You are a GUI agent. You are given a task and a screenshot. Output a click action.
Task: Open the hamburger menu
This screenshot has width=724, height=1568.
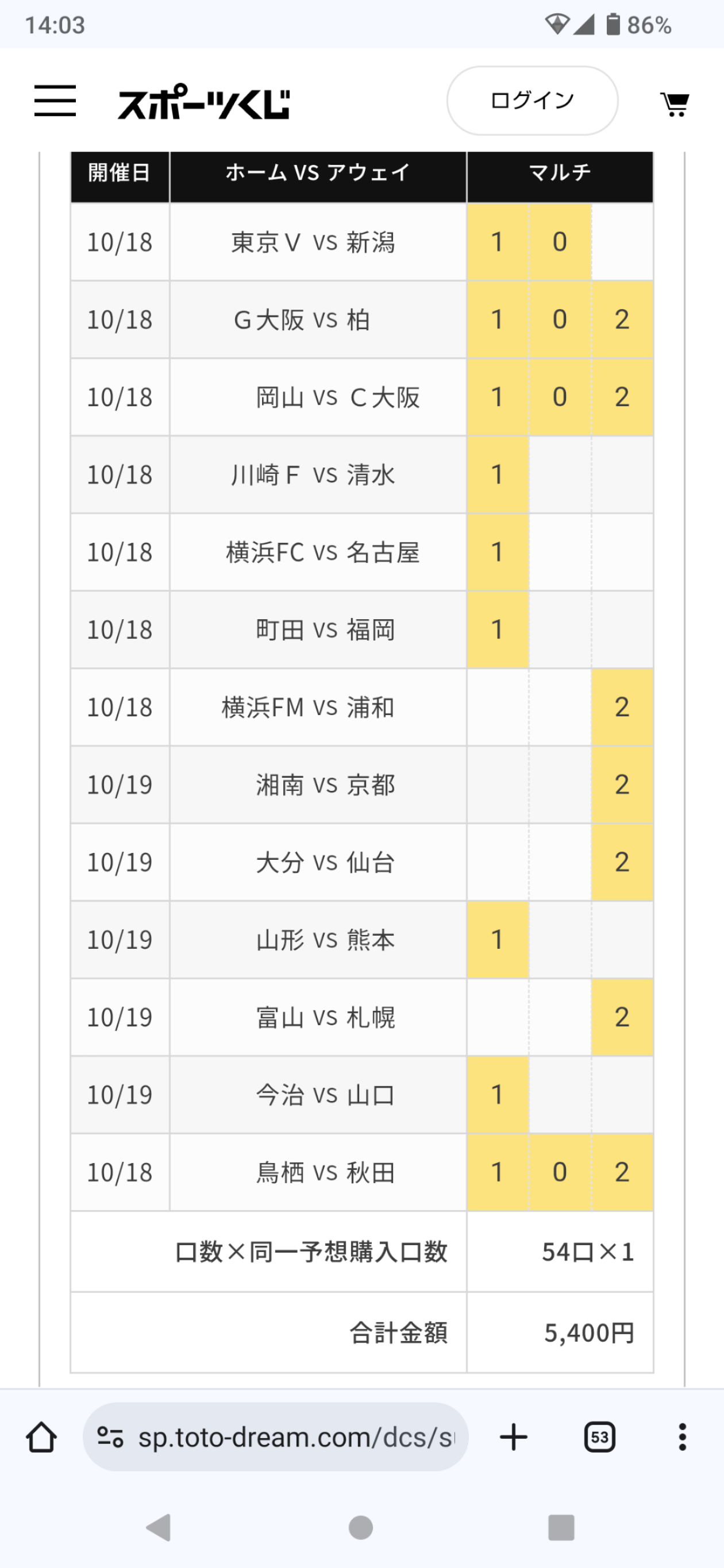point(55,101)
